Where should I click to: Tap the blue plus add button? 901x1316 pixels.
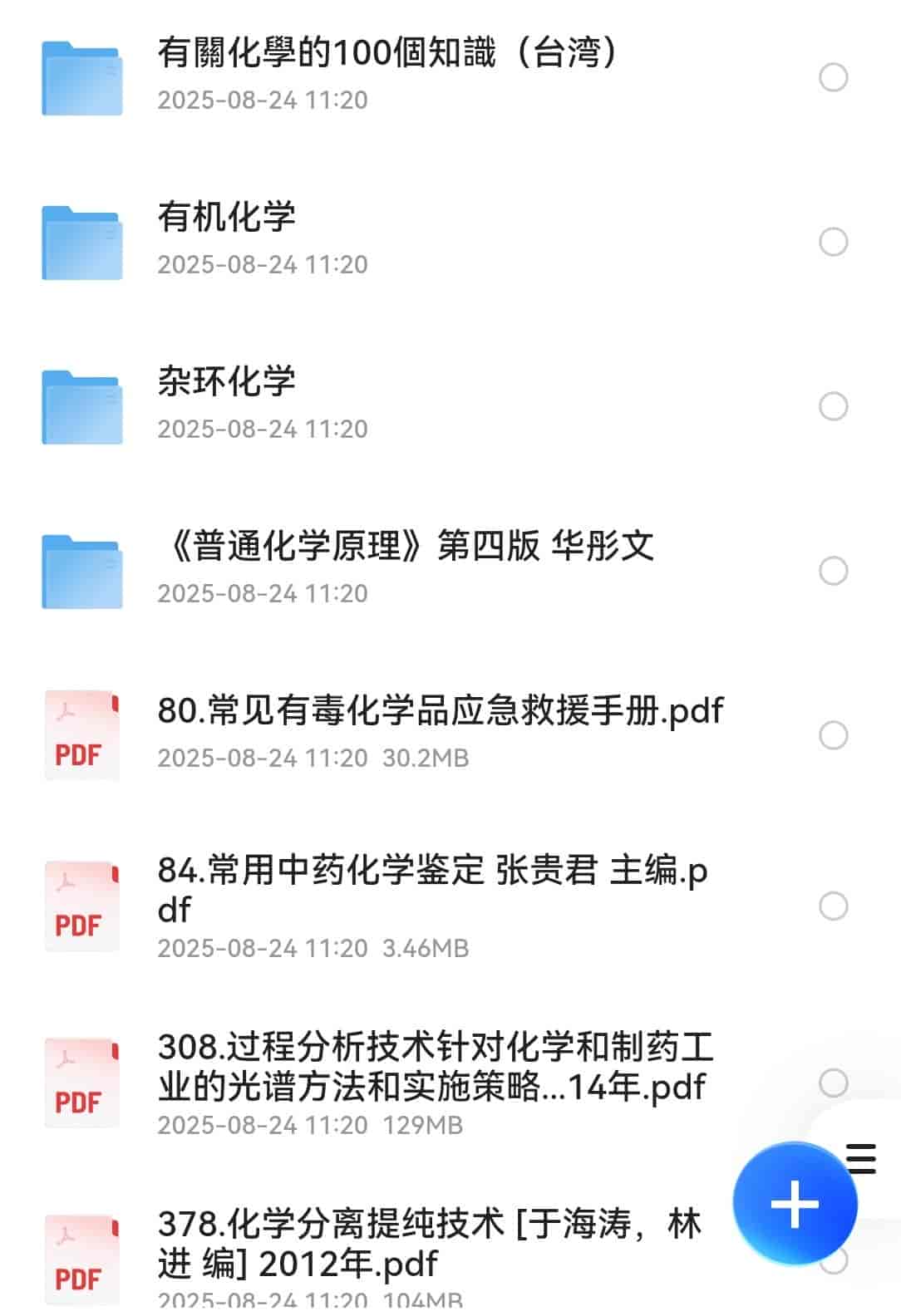795,1204
